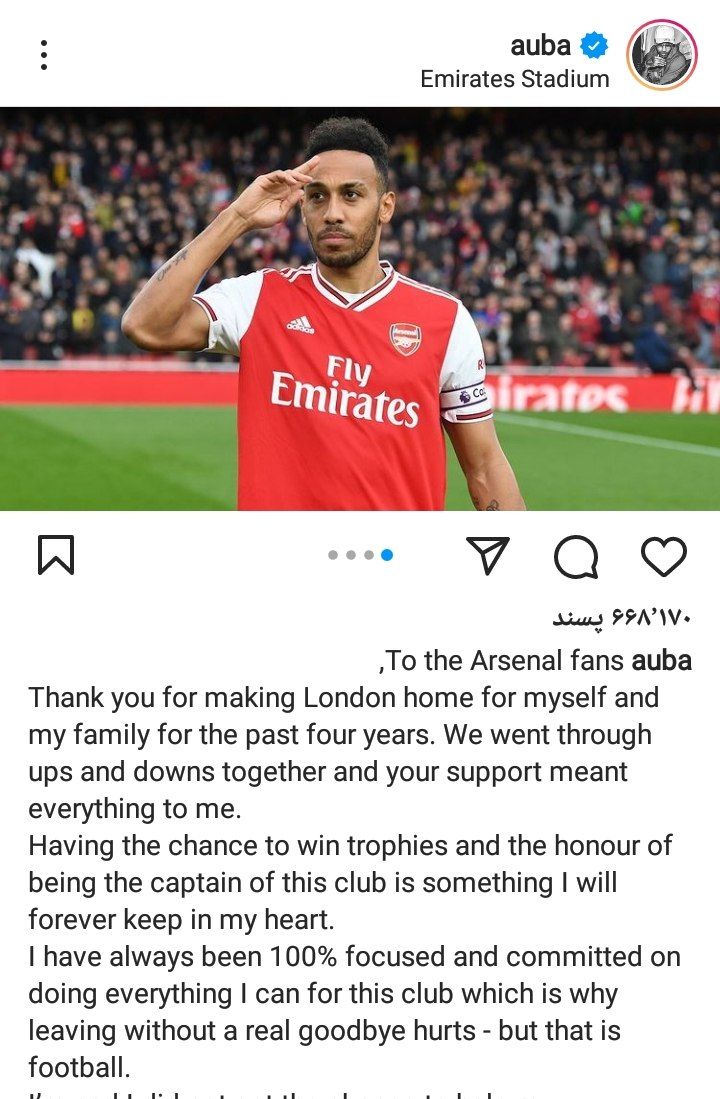The image size is (720, 1099).
Task: Open comments with the speech bubble icon
Action: [576, 556]
